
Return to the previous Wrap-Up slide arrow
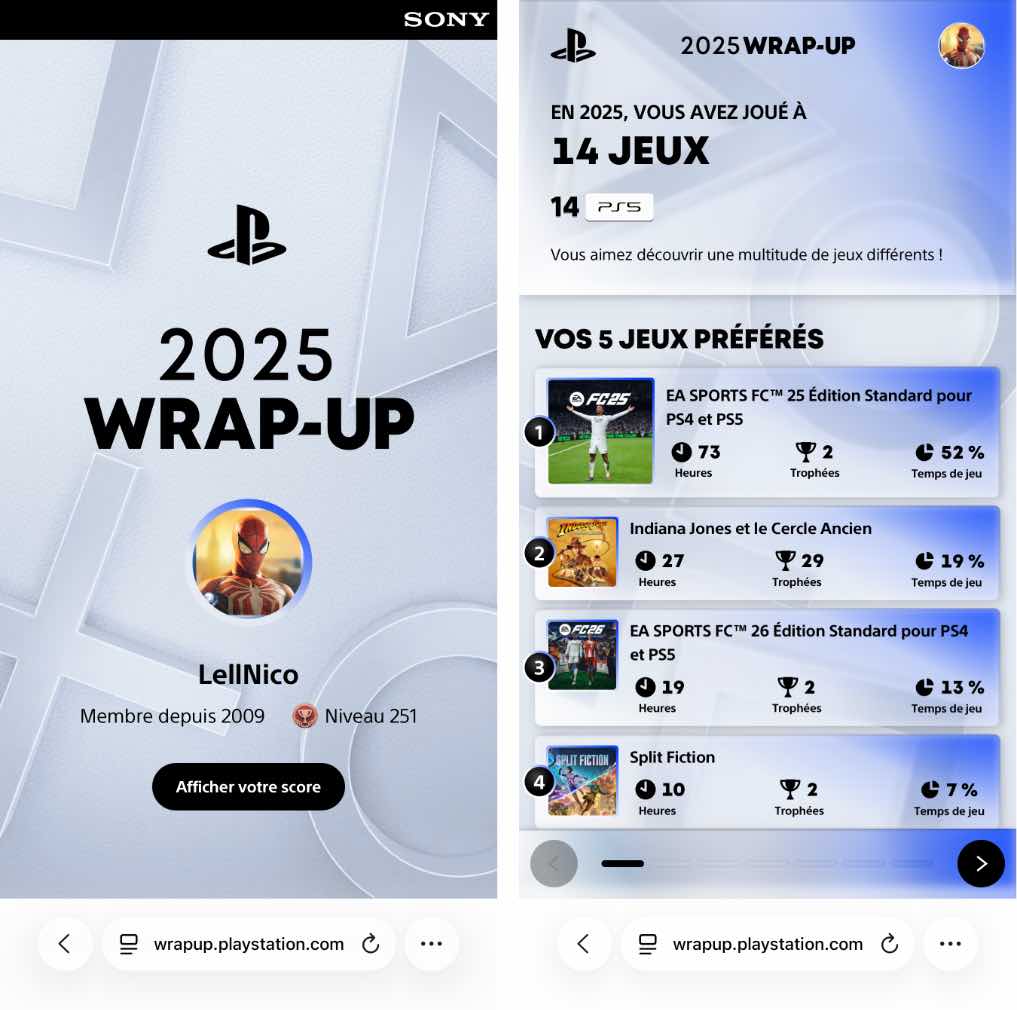tap(554, 863)
